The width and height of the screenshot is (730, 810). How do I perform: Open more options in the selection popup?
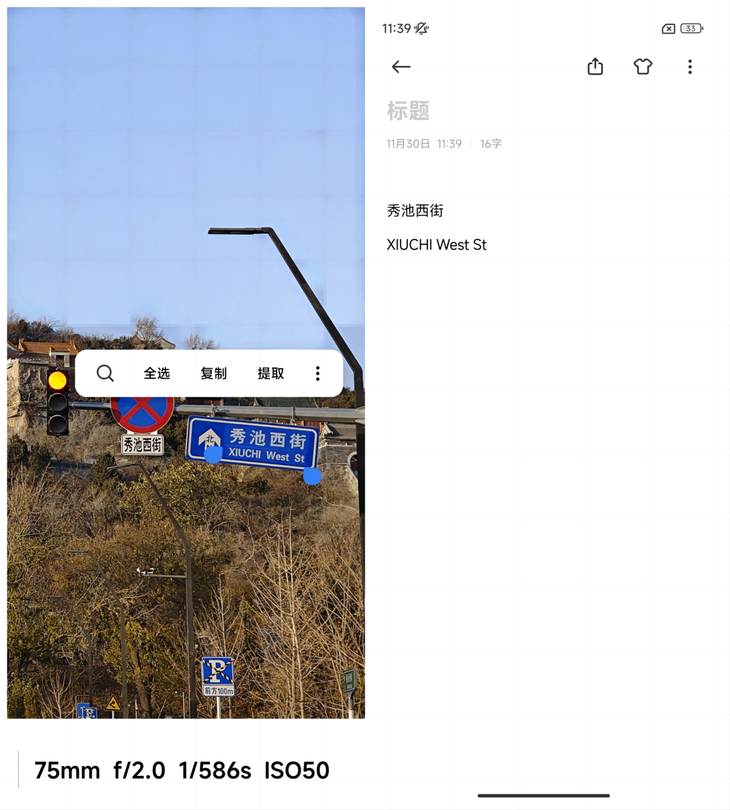(x=318, y=373)
